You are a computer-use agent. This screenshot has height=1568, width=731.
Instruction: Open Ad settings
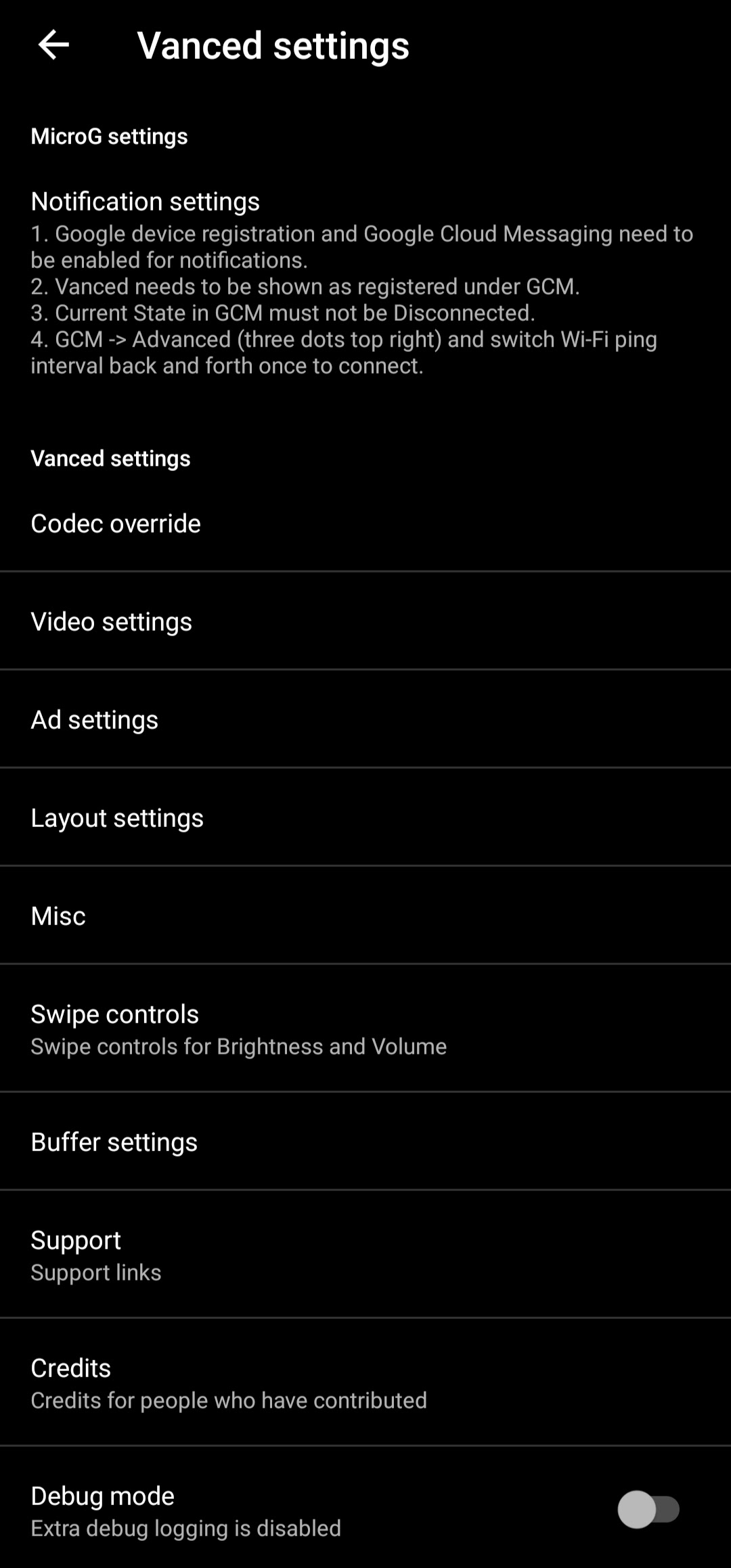pos(365,719)
